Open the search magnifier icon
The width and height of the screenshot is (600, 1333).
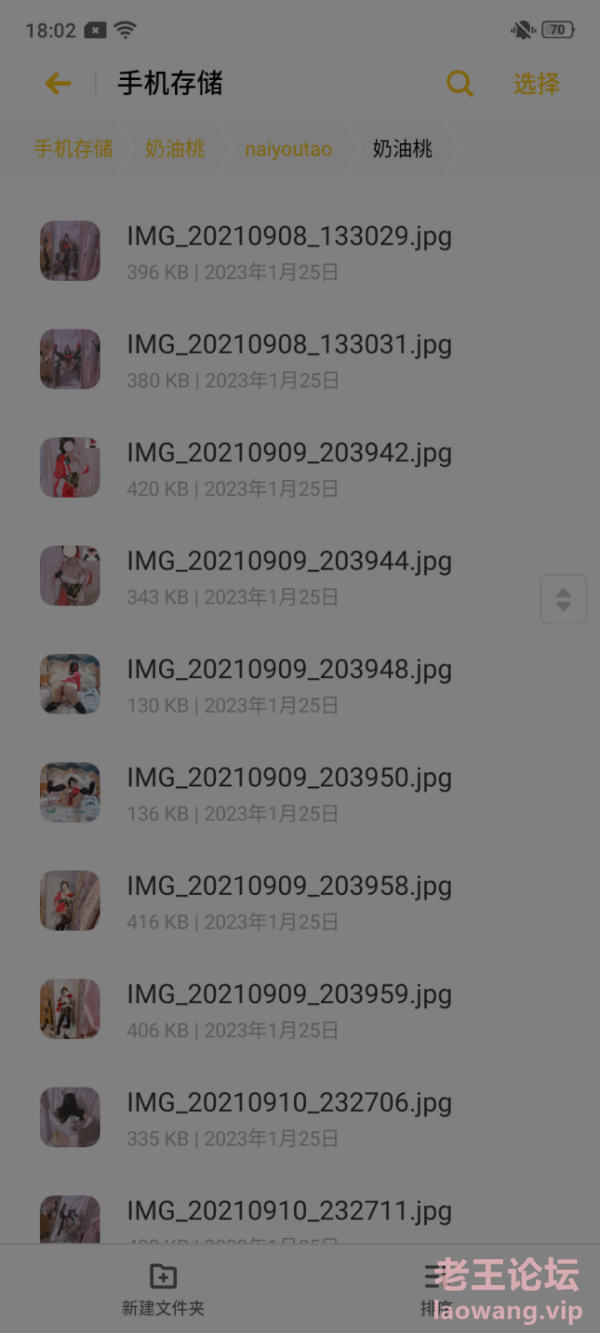coord(459,84)
